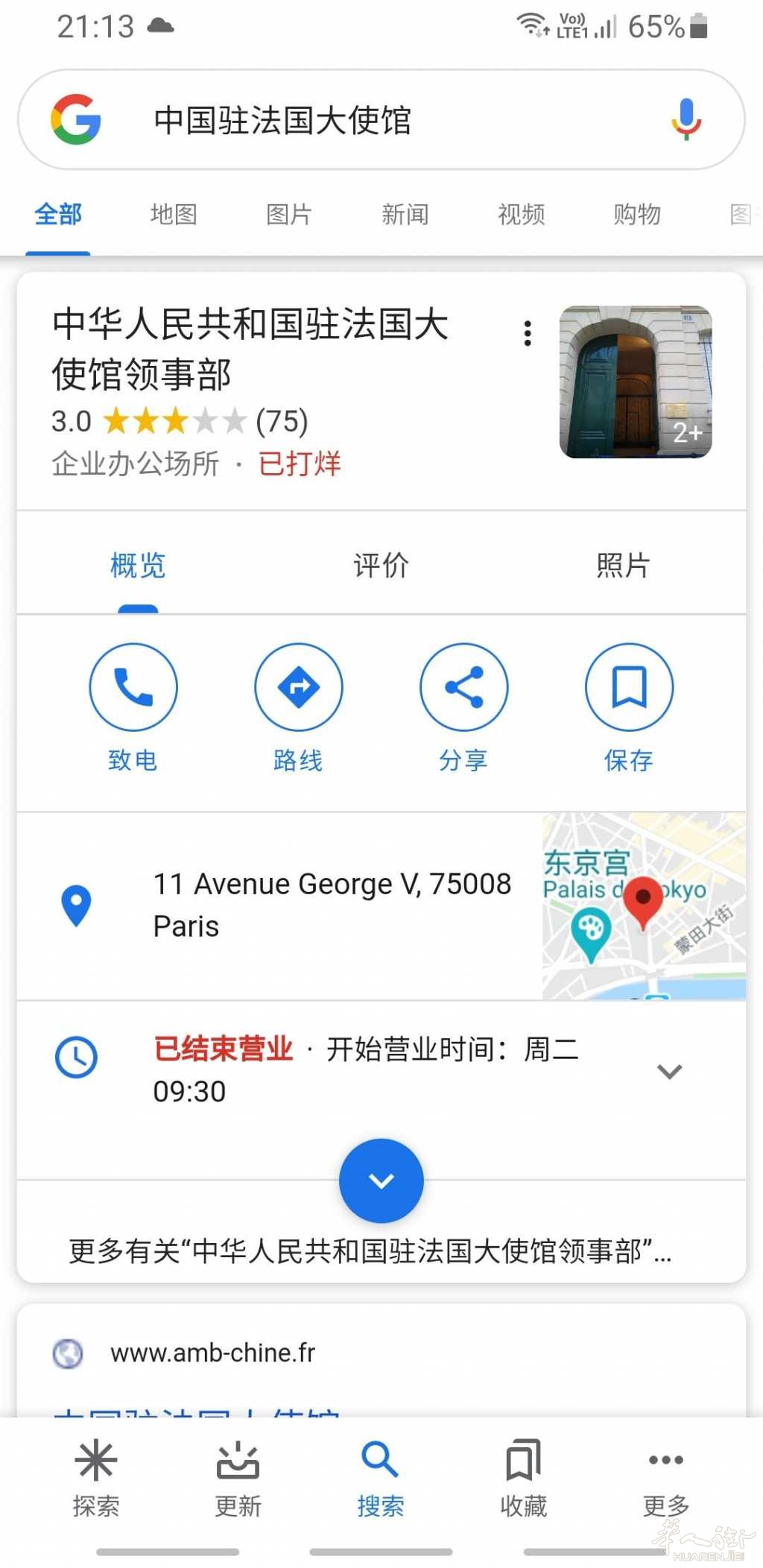Switch to the 地图 results tab

point(174,215)
